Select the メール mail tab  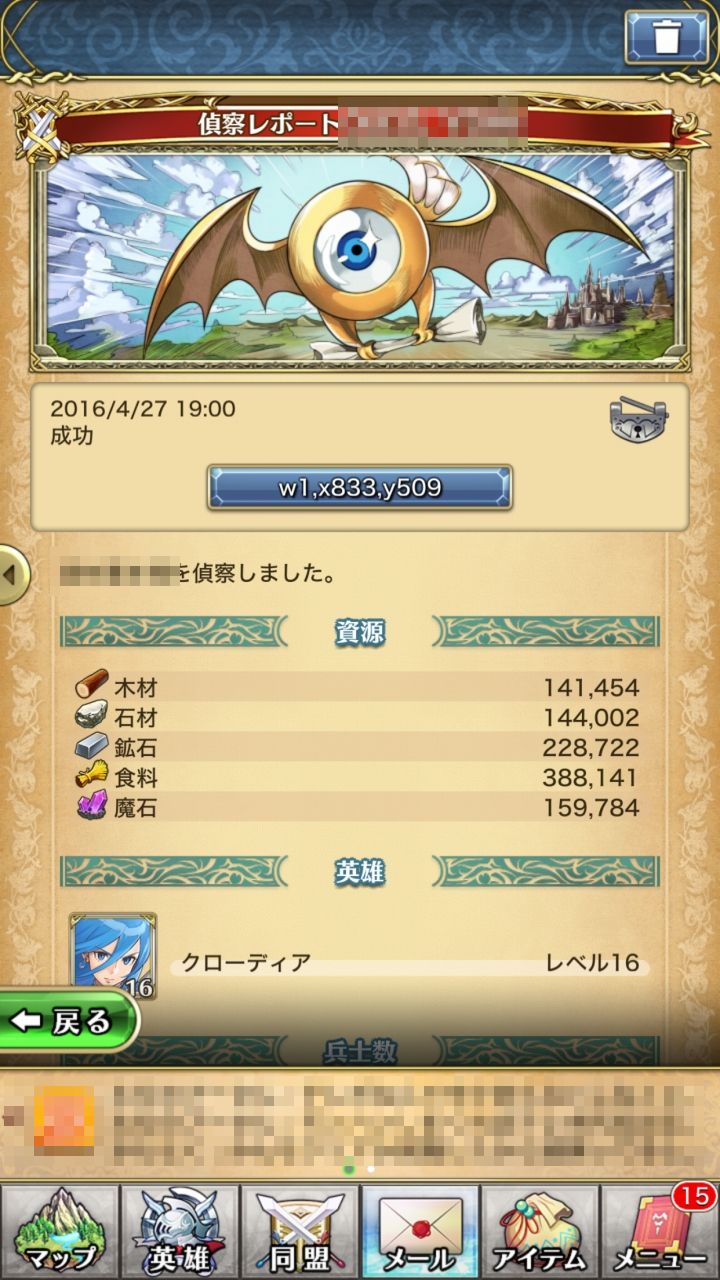(420, 1231)
